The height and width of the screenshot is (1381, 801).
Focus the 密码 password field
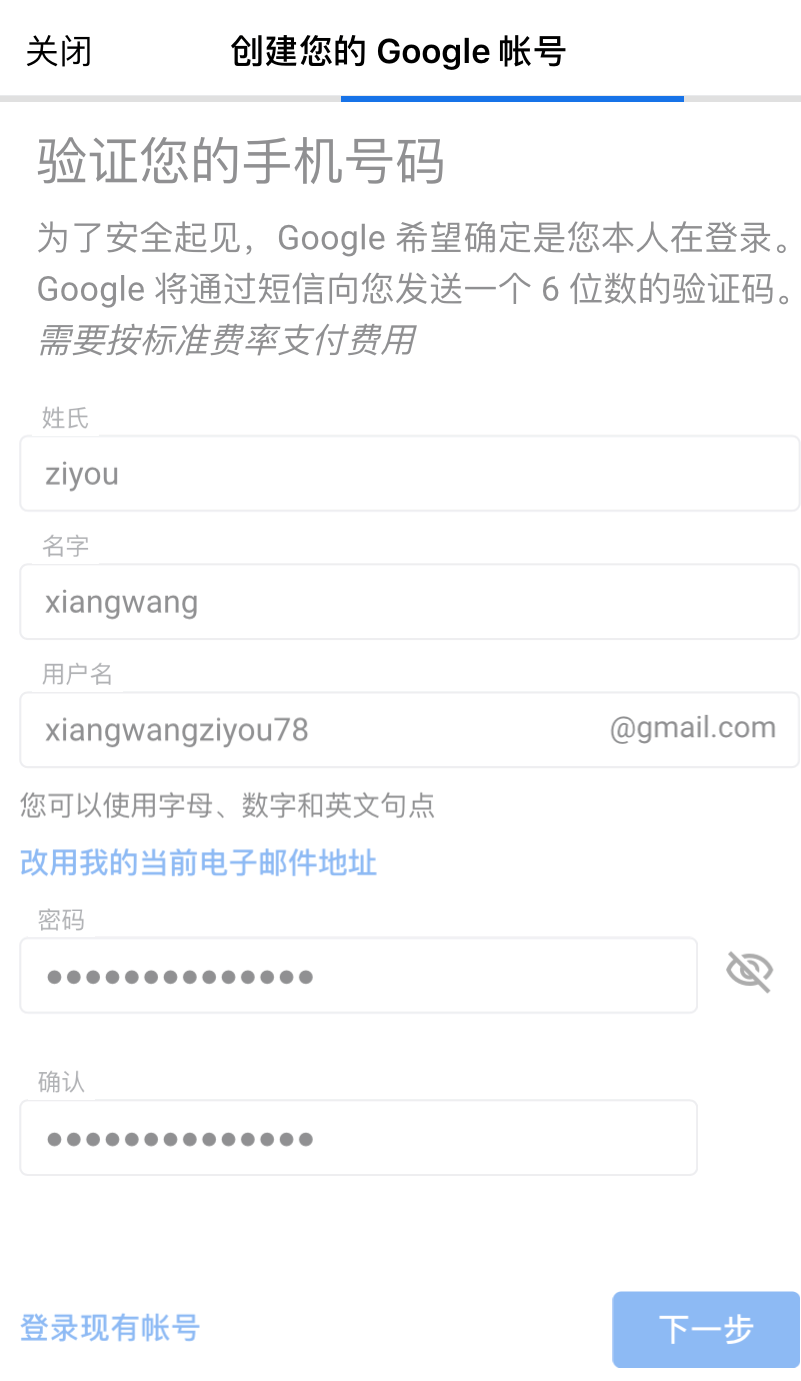(358, 975)
